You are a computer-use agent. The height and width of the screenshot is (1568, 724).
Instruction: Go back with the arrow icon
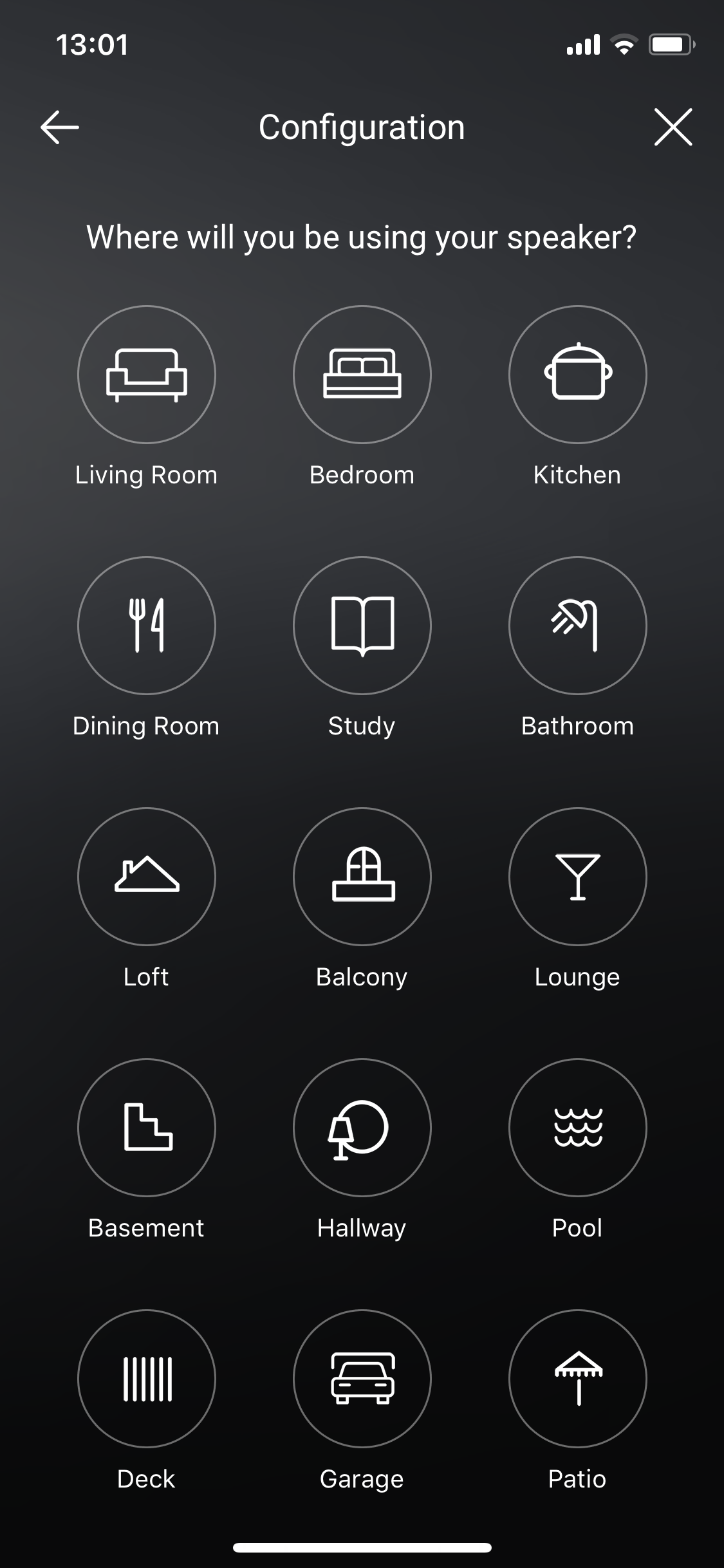coord(60,127)
